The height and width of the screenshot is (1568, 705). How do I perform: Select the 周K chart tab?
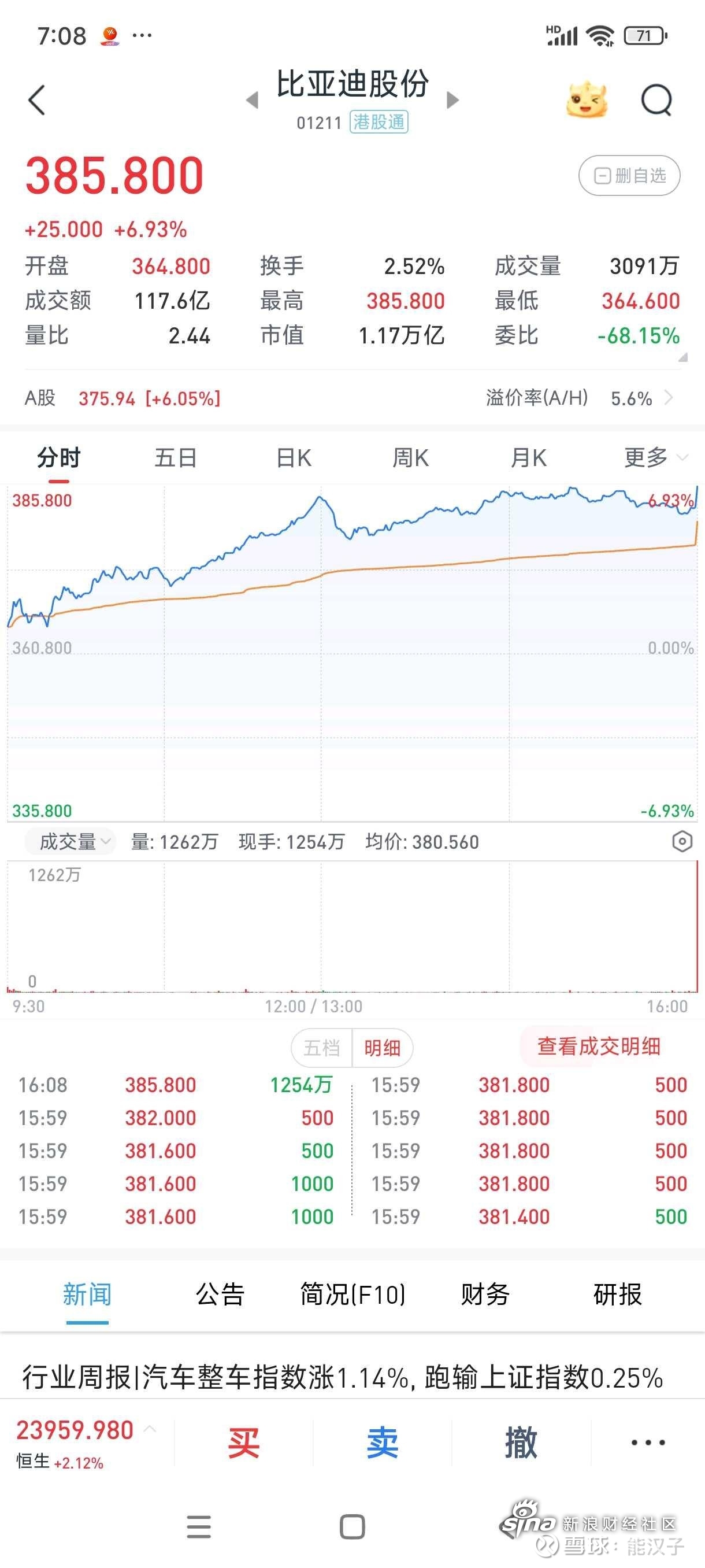(x=411, y=458)
